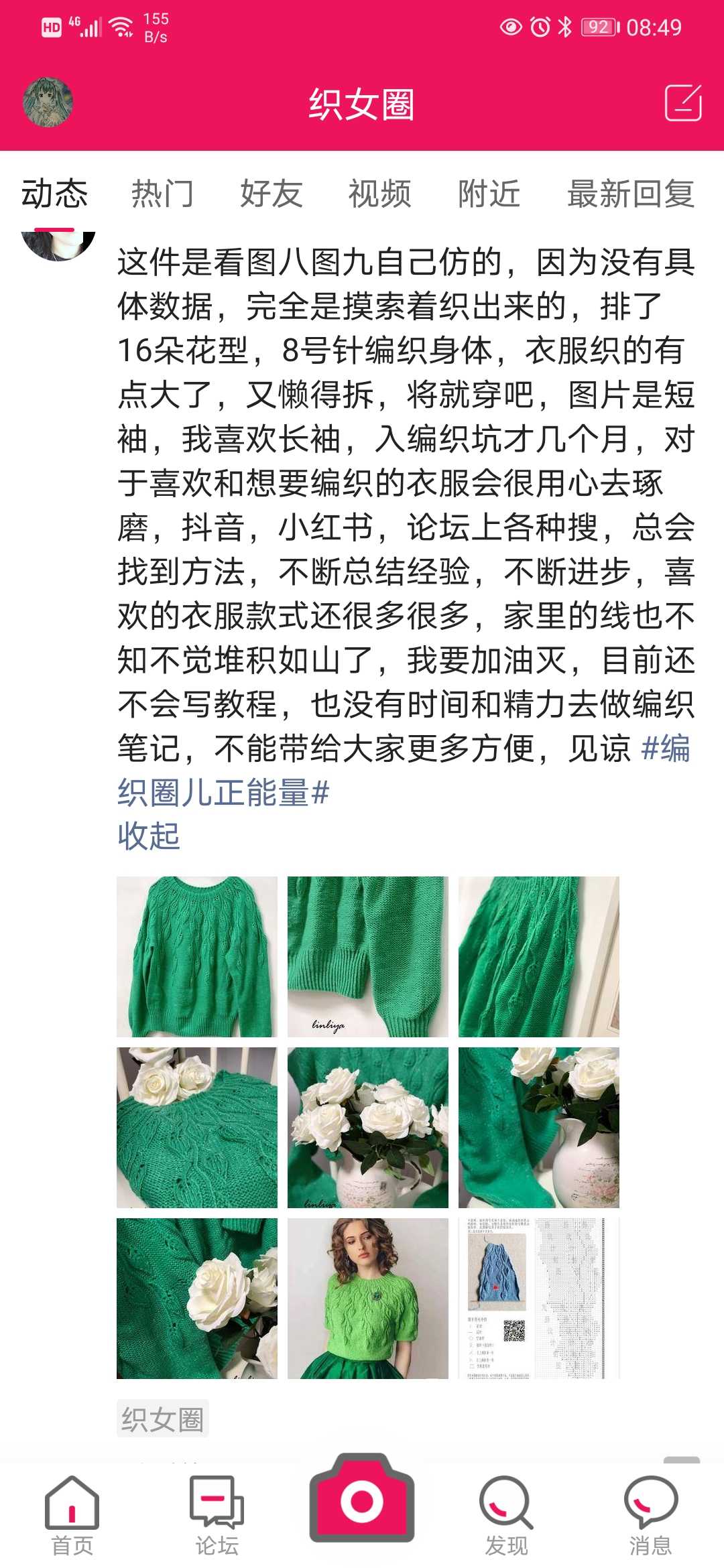Switch to the 最新回复 tab

tap(630, 194)
